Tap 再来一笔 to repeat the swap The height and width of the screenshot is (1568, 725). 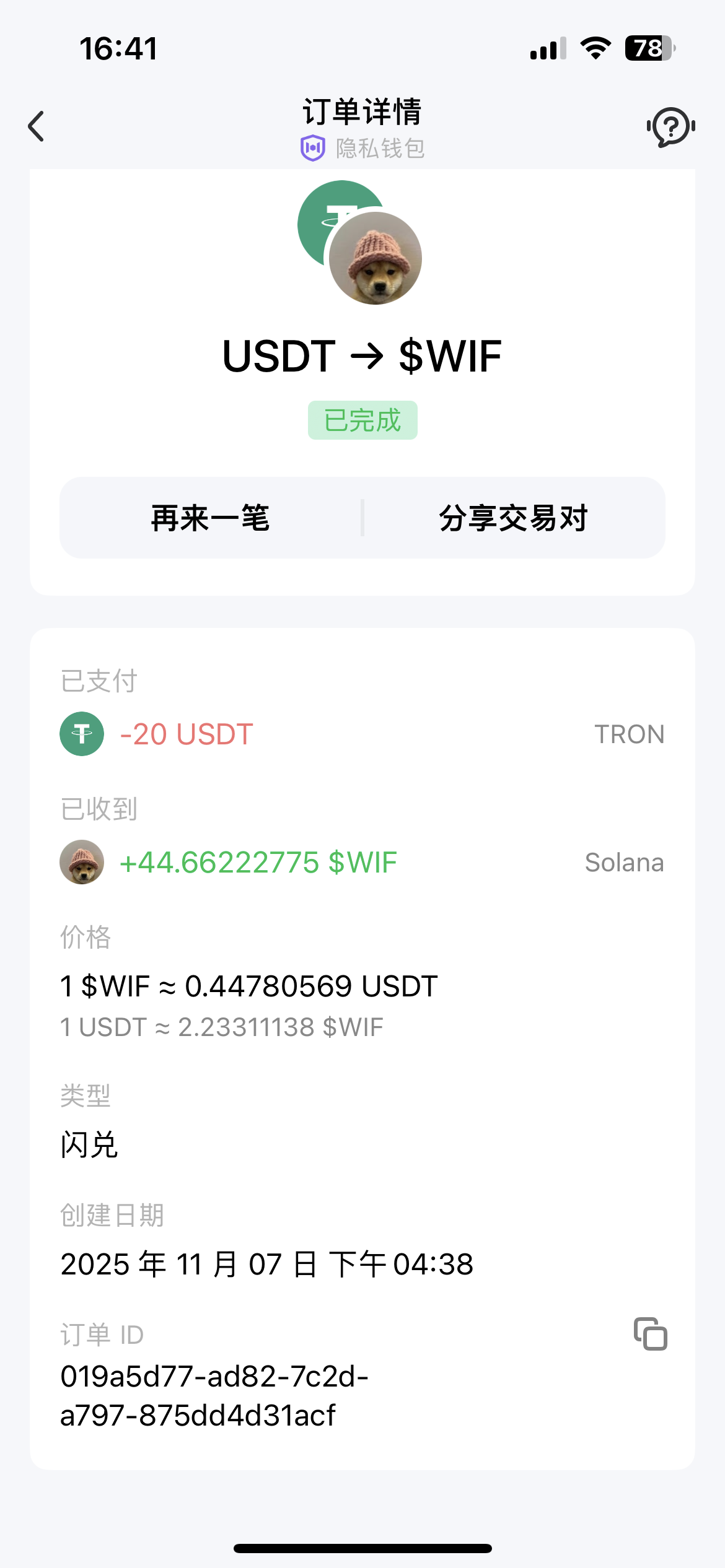click(x=211, y=518)
